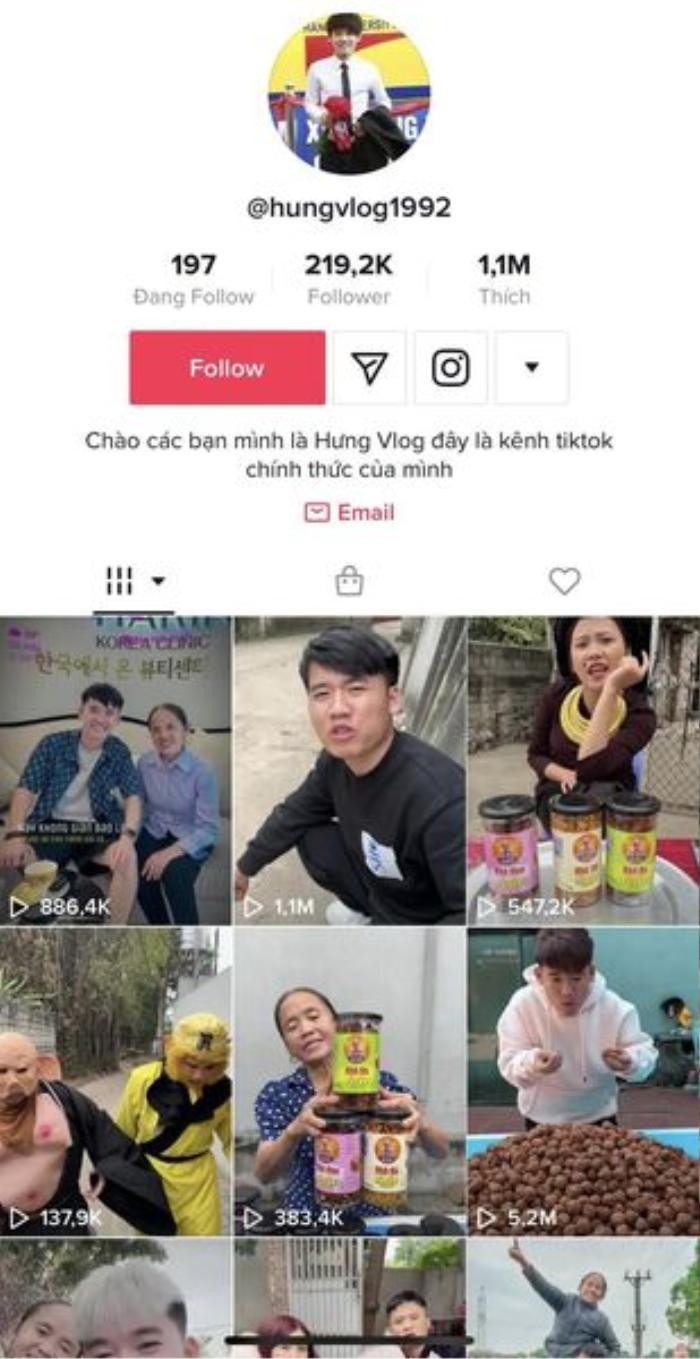Viewport: 700px width, 1359px height.
Task: Tap the Email contact link
Action: tap(350, 512)
